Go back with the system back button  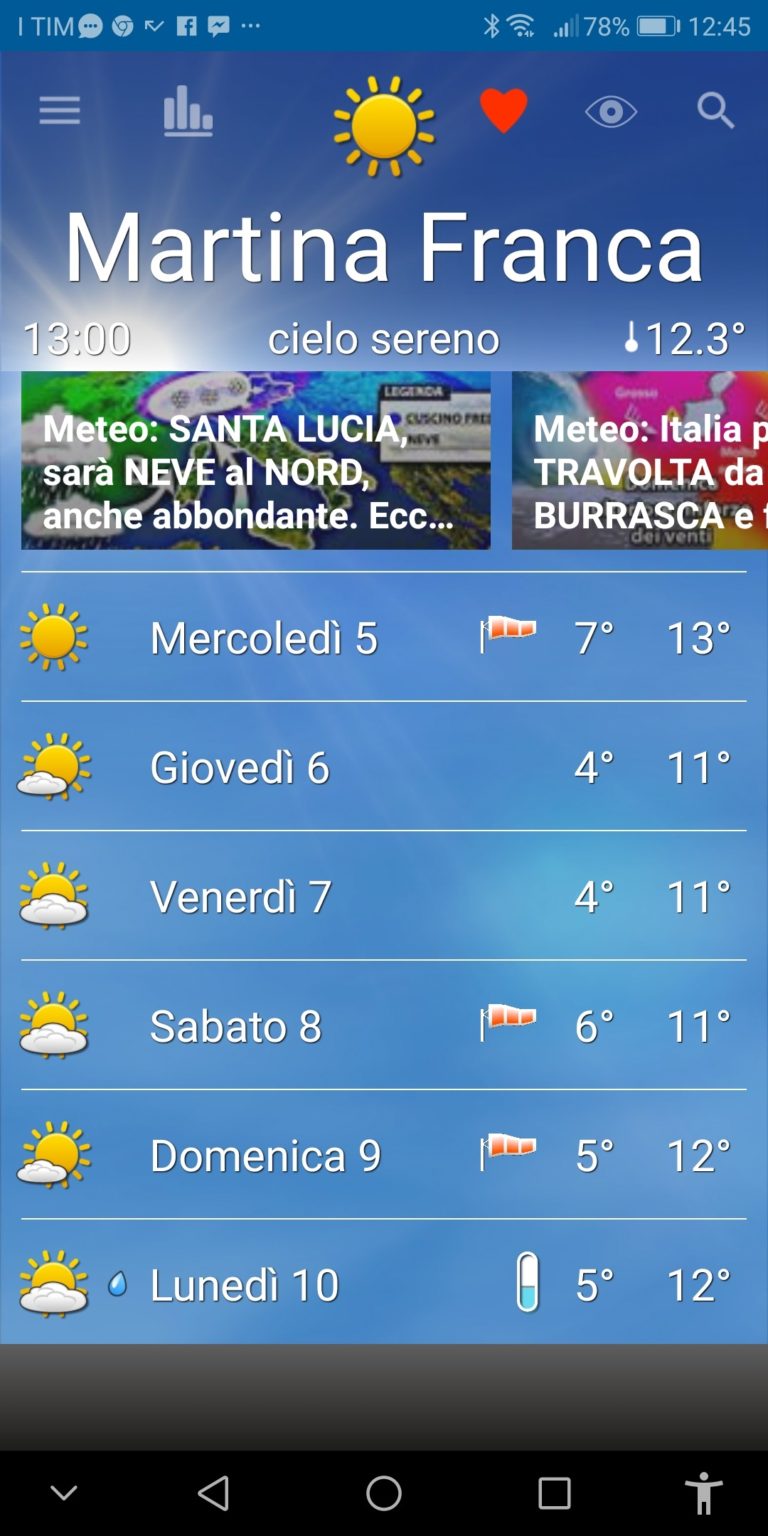tap(213, 1493)
